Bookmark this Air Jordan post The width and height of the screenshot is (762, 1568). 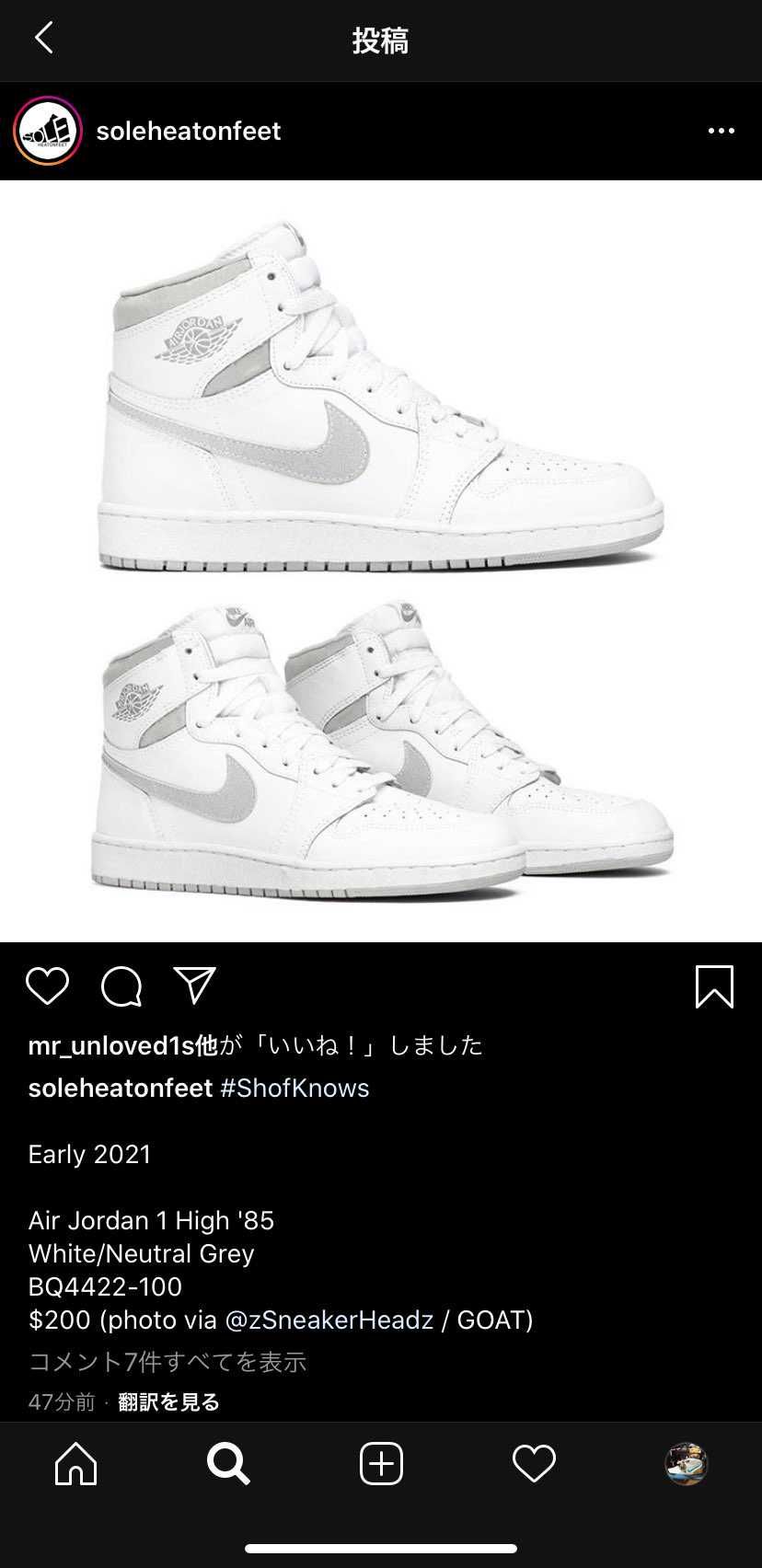tap(713, 986)
